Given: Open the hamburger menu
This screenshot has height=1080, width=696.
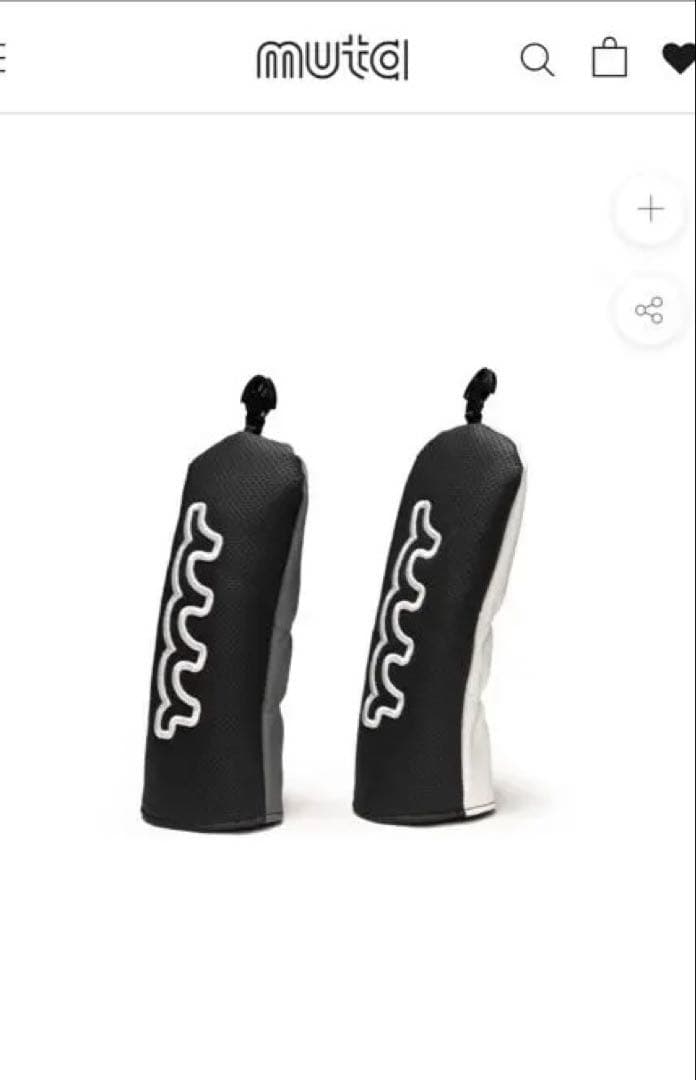Looking at the screenshot, I should pos(3,60).
